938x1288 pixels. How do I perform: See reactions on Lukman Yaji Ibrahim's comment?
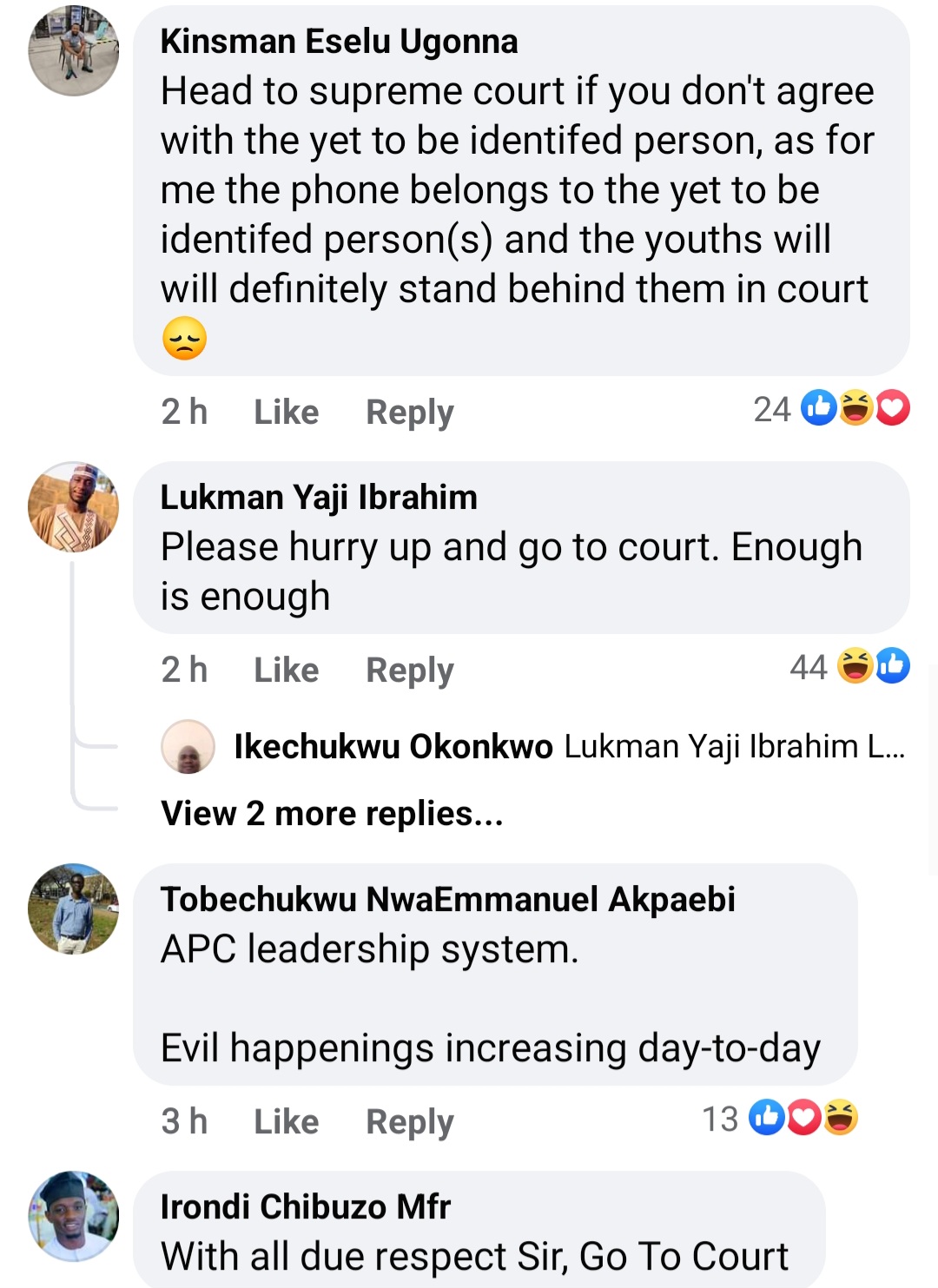849,666
